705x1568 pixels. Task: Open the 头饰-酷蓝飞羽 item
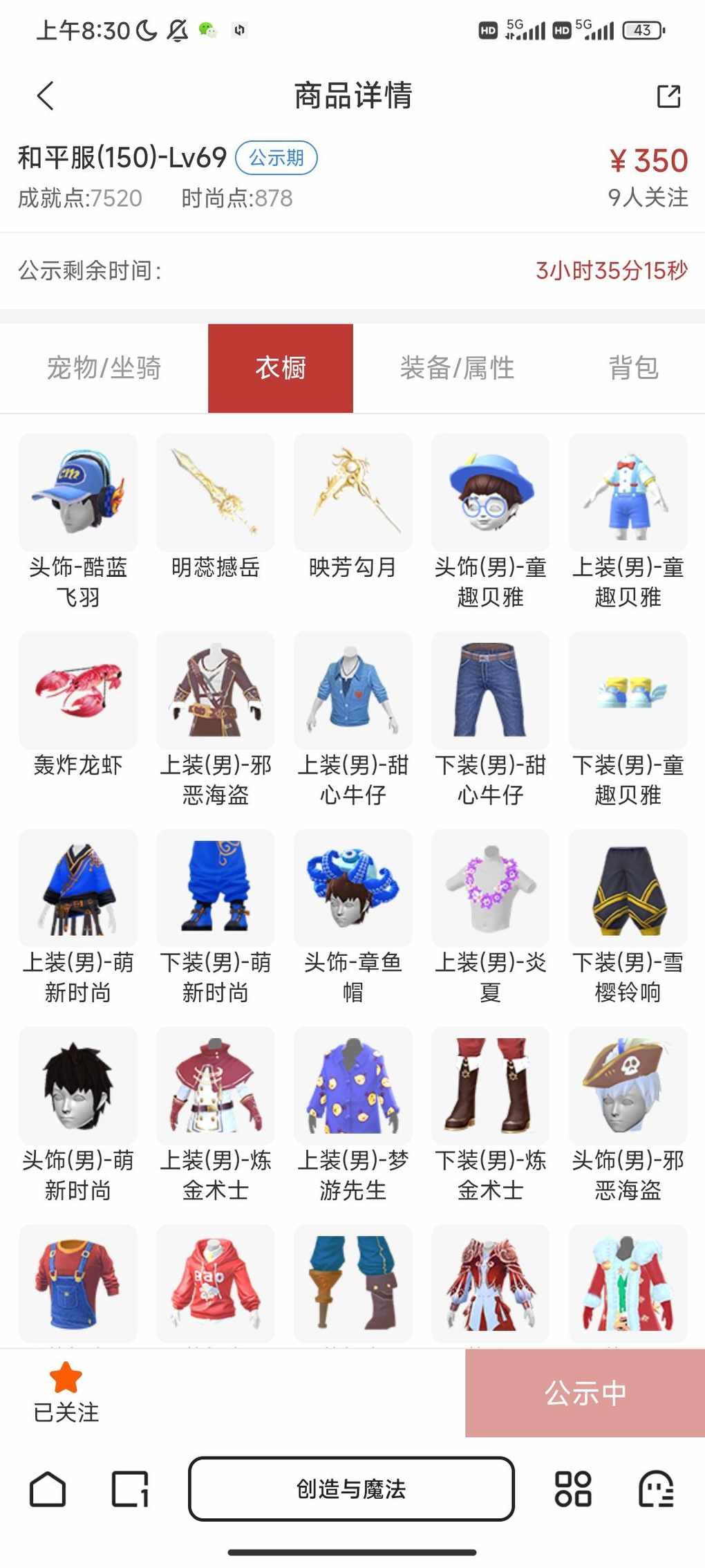click(x=78, y=493)
